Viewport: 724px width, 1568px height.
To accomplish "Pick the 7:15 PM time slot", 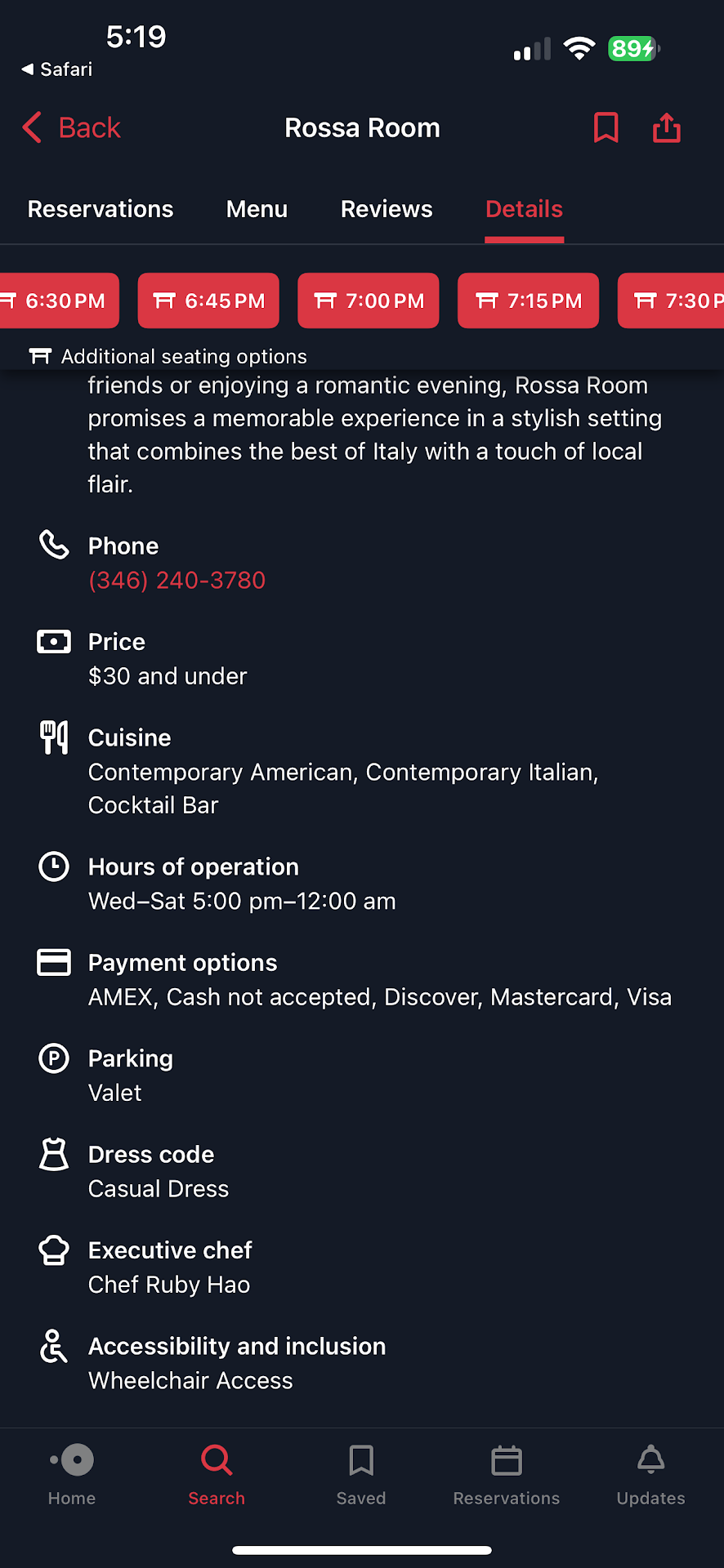I will pos(528,301).
